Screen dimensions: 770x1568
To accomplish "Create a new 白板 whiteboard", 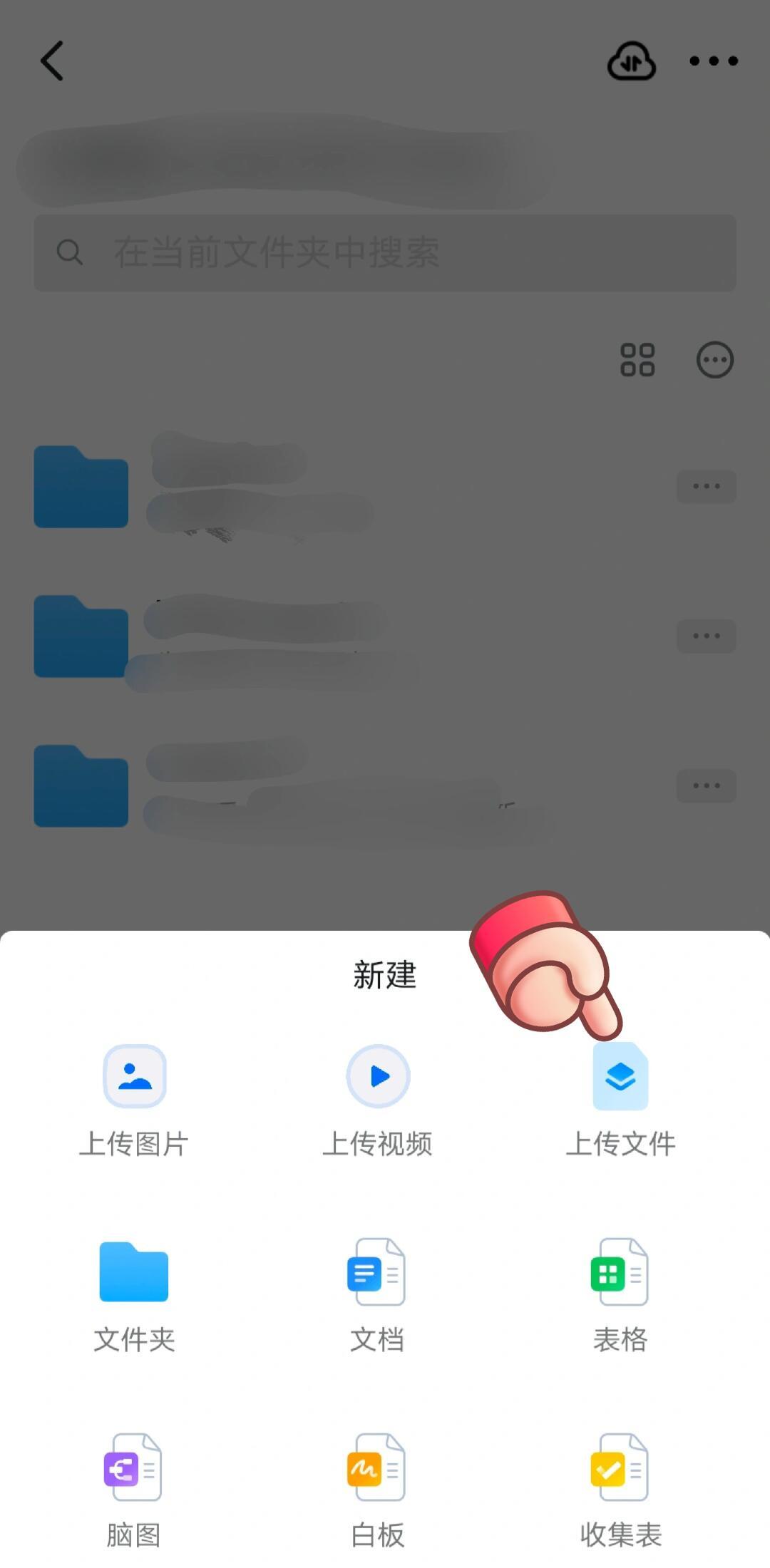I will click(379, 1490).
